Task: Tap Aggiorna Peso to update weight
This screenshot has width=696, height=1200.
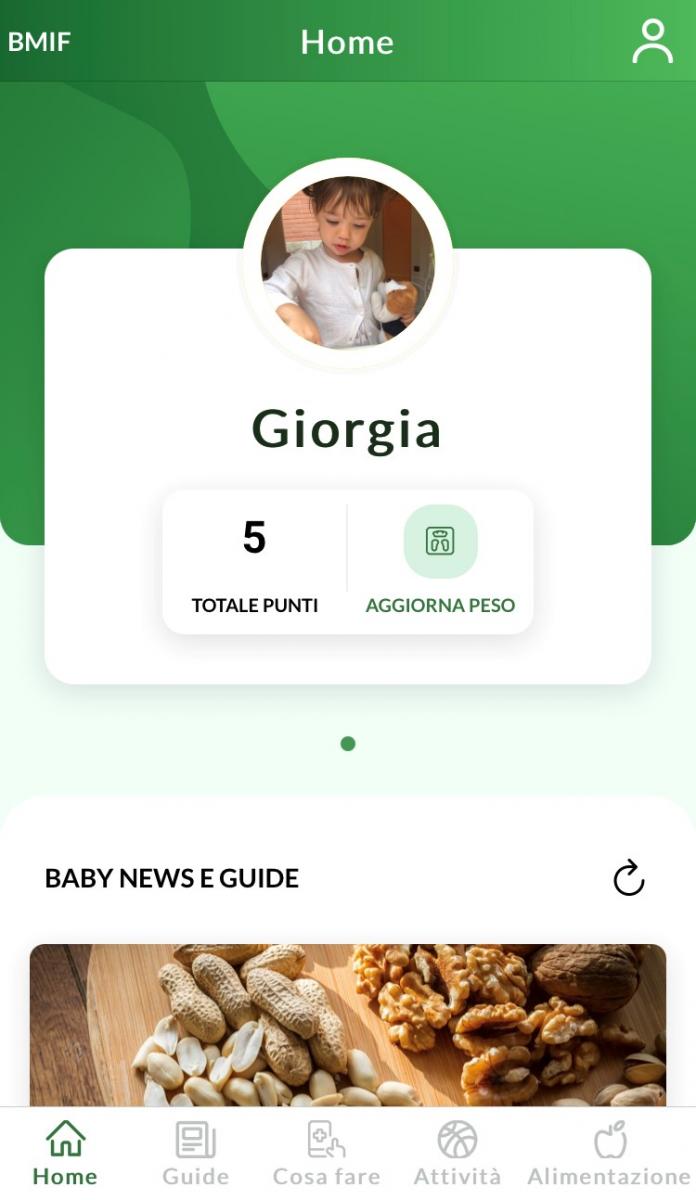Action: click(440, 561)
